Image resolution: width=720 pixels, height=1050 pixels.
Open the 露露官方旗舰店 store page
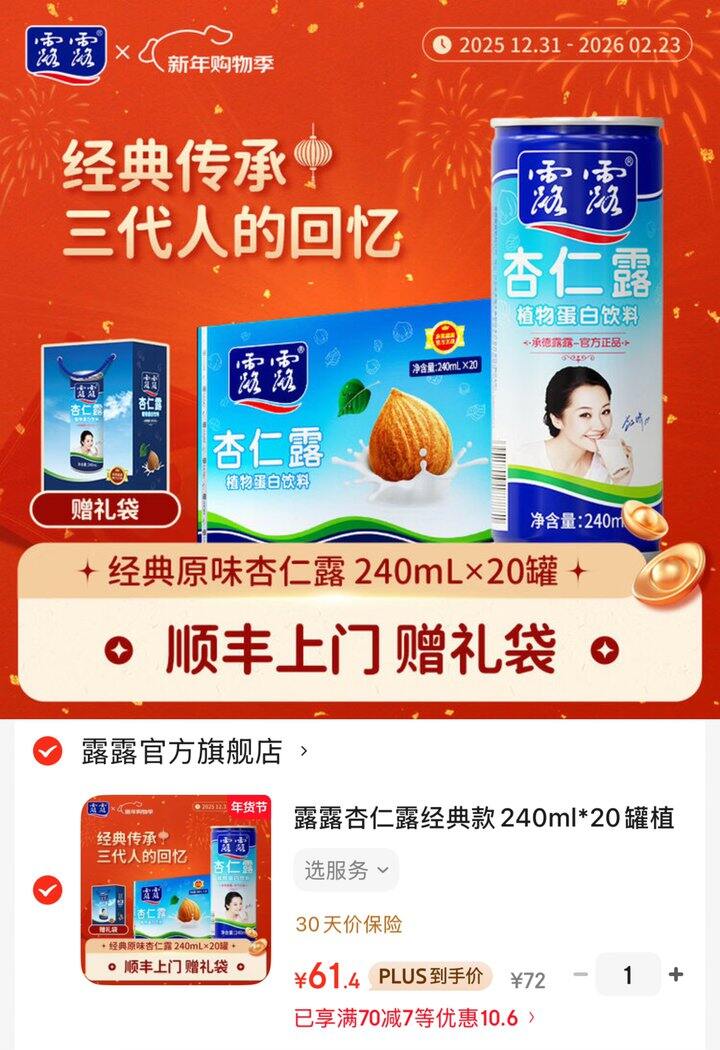click(x=182, y=751)
